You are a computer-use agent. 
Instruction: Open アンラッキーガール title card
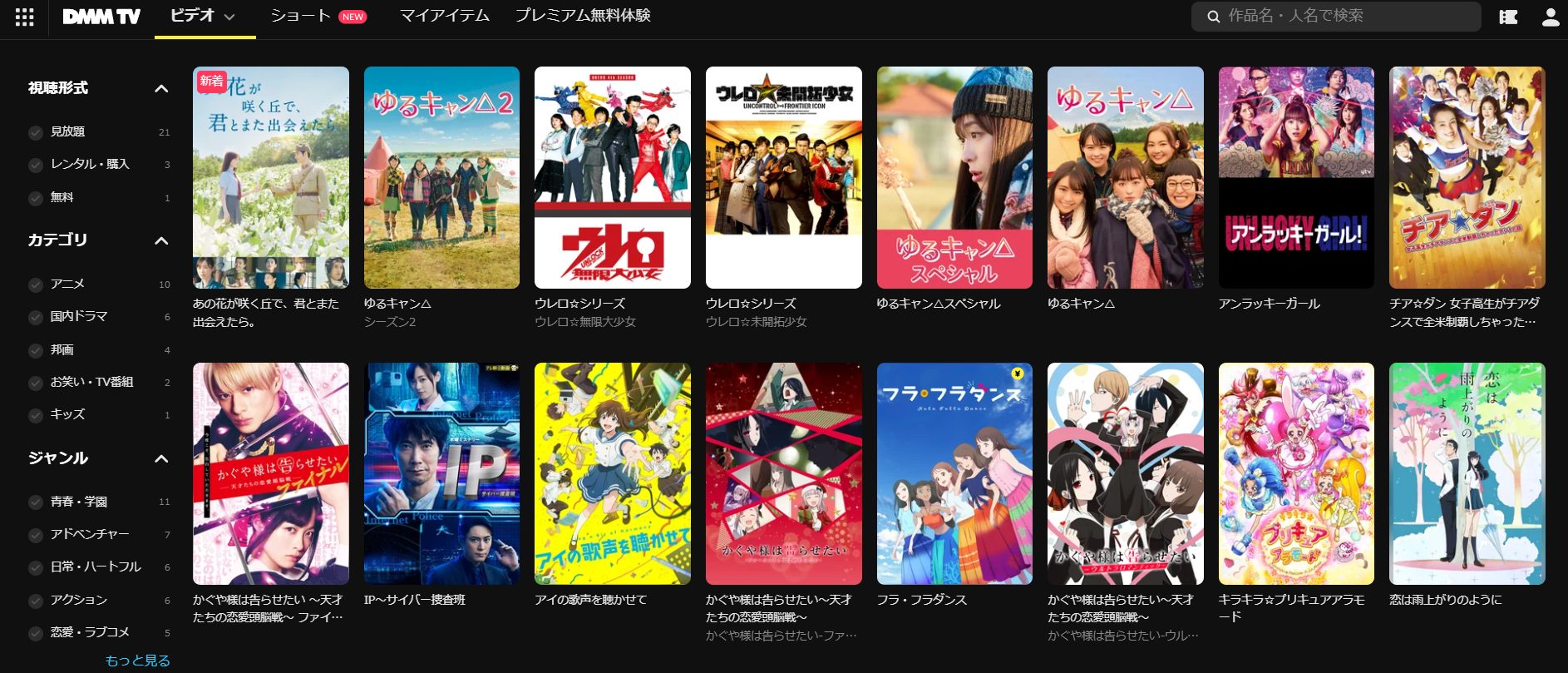tap(1295, 178)
